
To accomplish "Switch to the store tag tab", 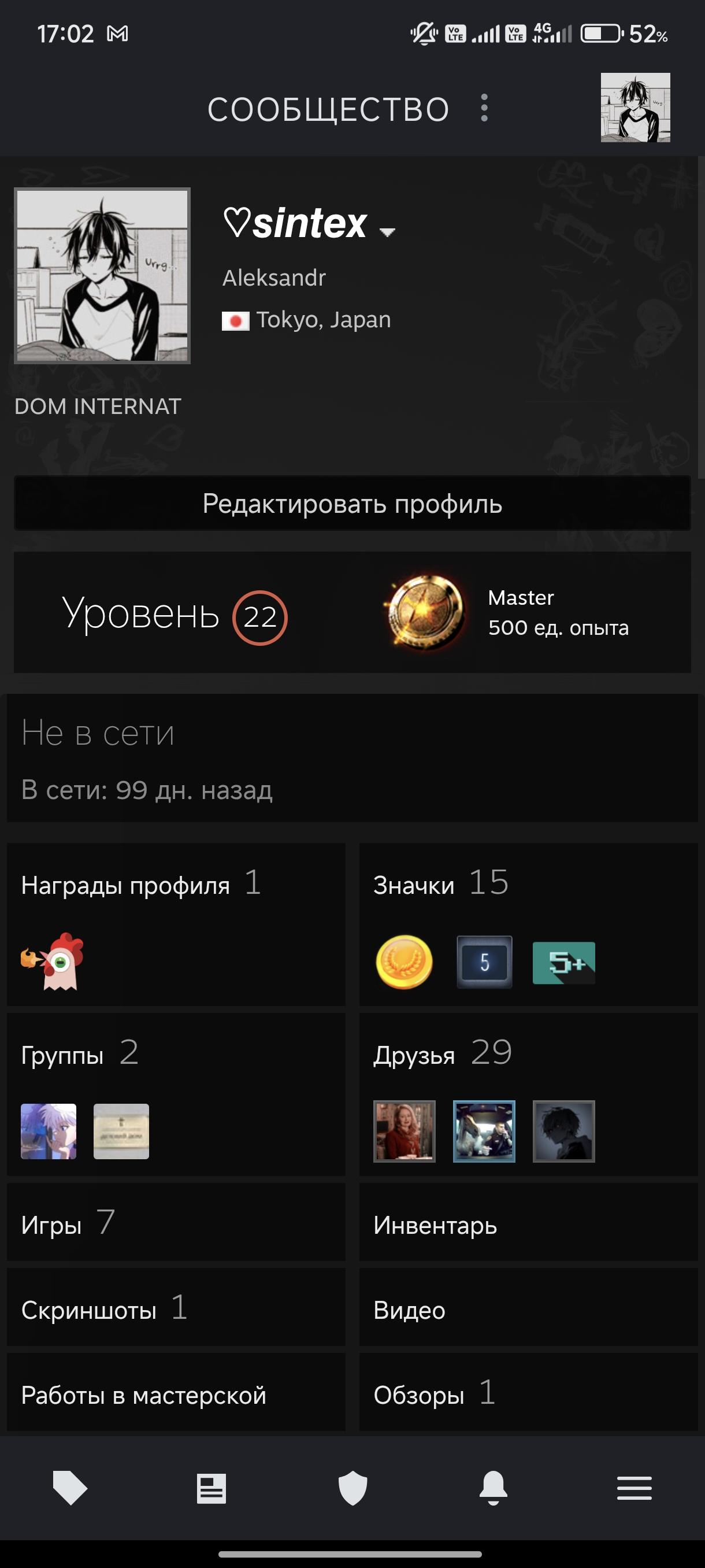I will 70,1488.
